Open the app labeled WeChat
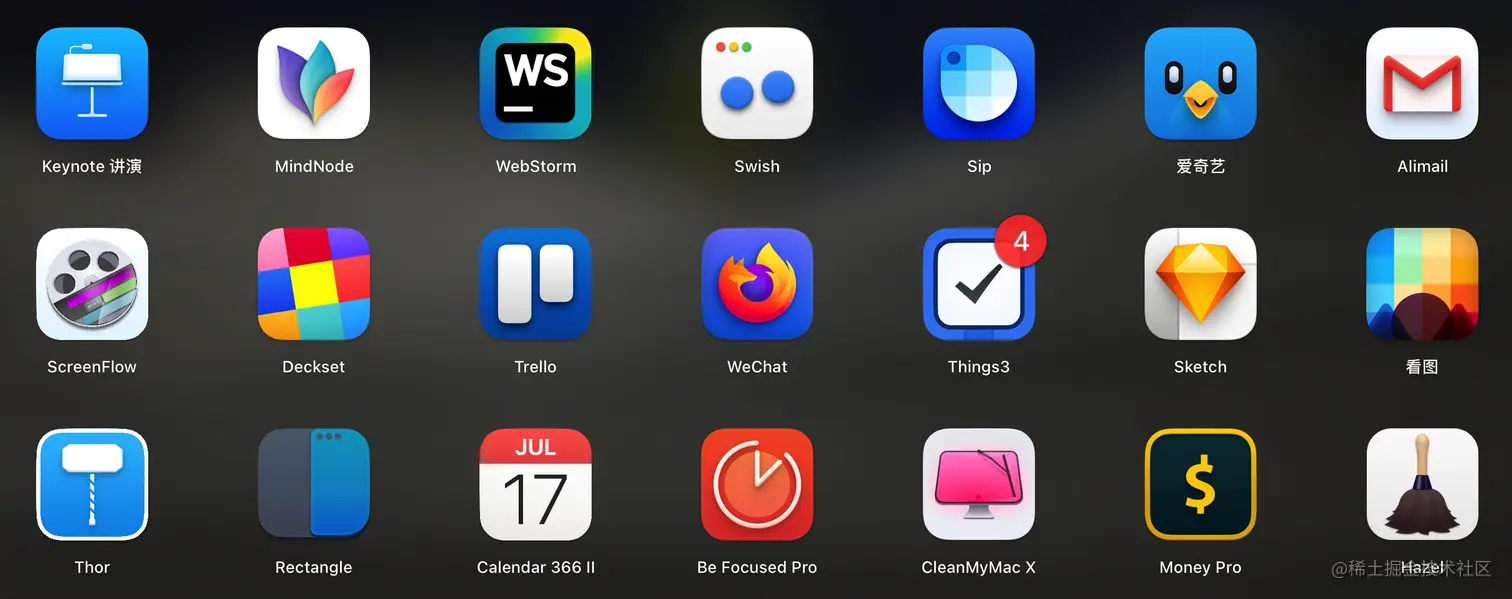Image resolution: width=1512 pixels, height=599 pixels. coord(757,284)
